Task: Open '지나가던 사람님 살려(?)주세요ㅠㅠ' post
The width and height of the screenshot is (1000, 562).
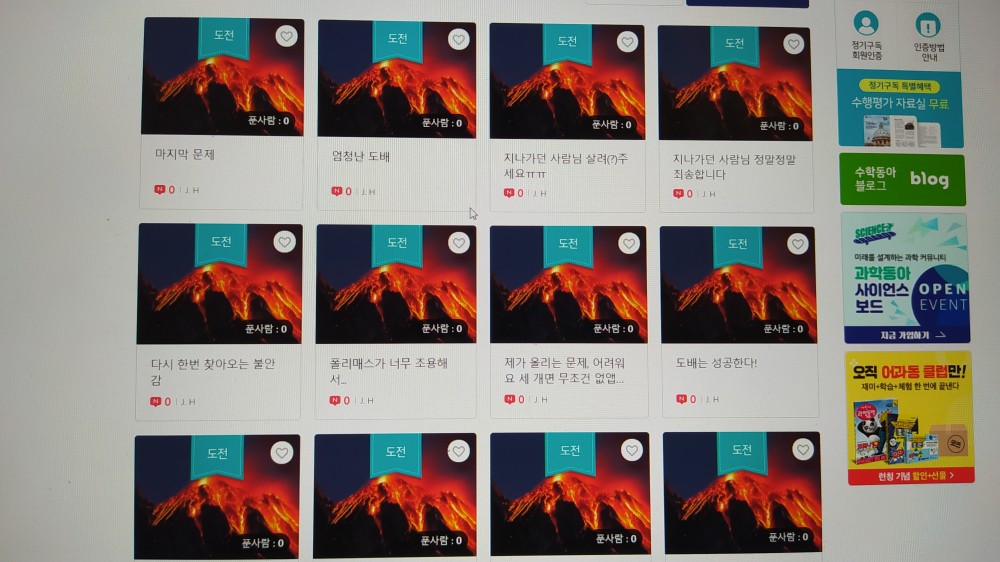Action: 566,166
